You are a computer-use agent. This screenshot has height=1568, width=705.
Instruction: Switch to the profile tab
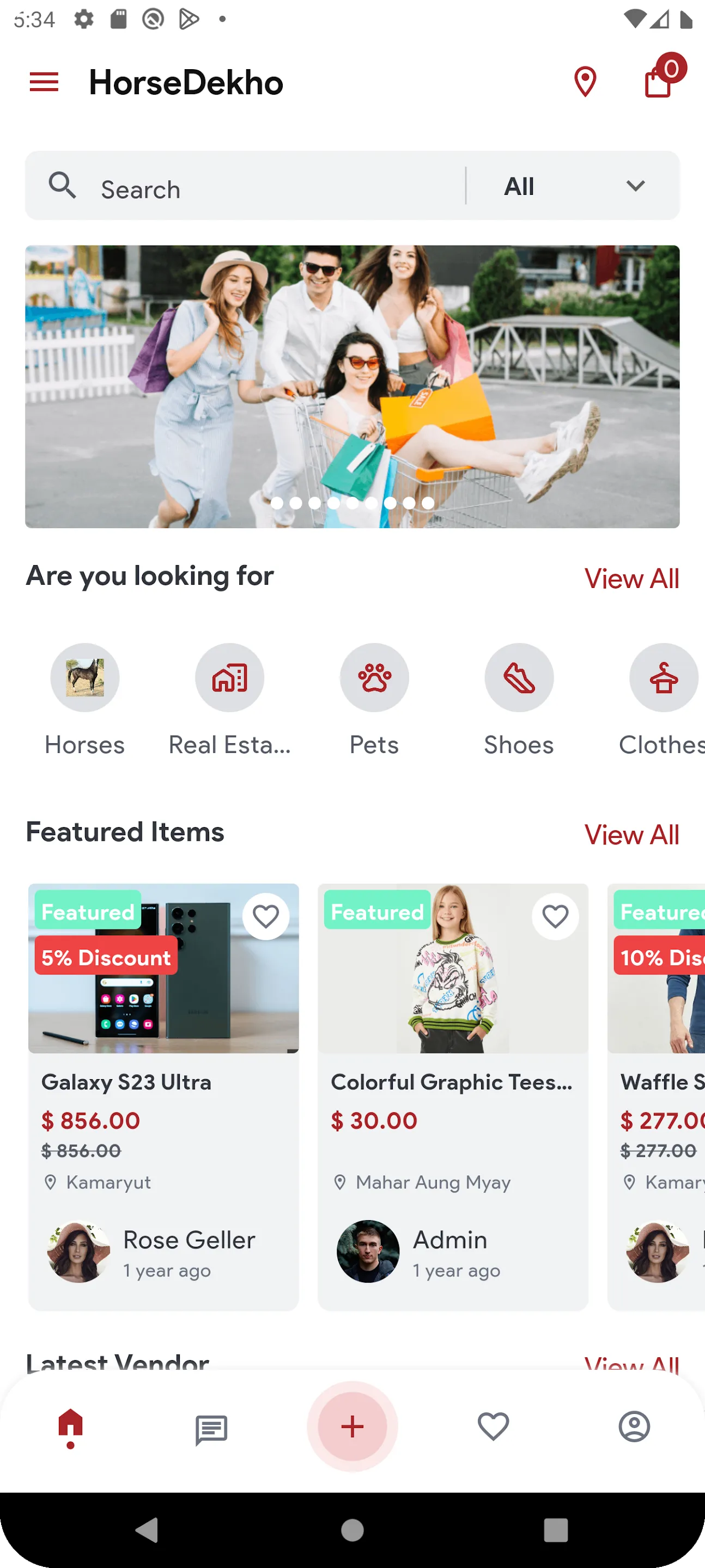pos(634,1426)
